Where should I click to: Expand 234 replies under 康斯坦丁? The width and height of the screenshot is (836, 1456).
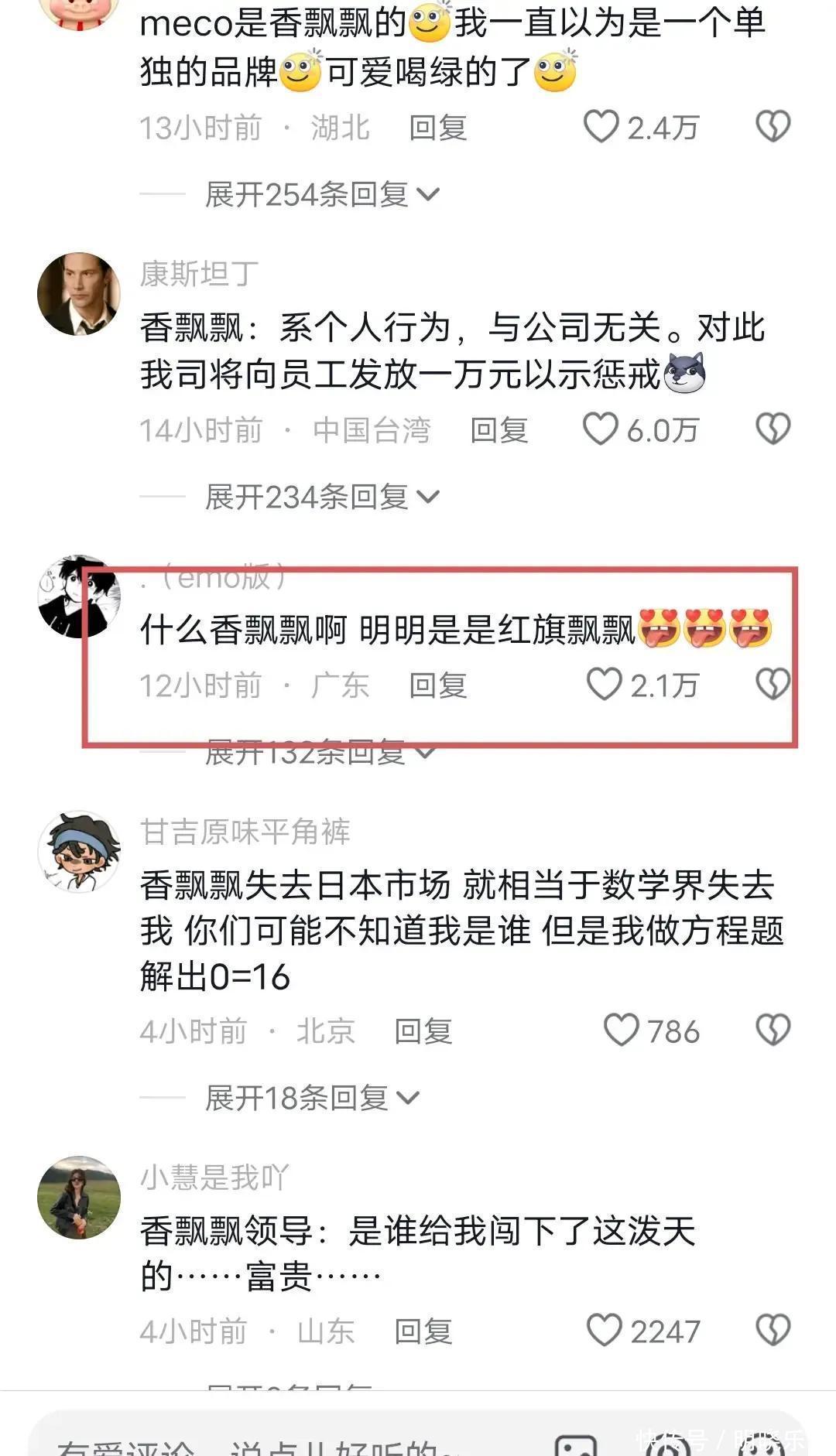click(x=321, y=497)
